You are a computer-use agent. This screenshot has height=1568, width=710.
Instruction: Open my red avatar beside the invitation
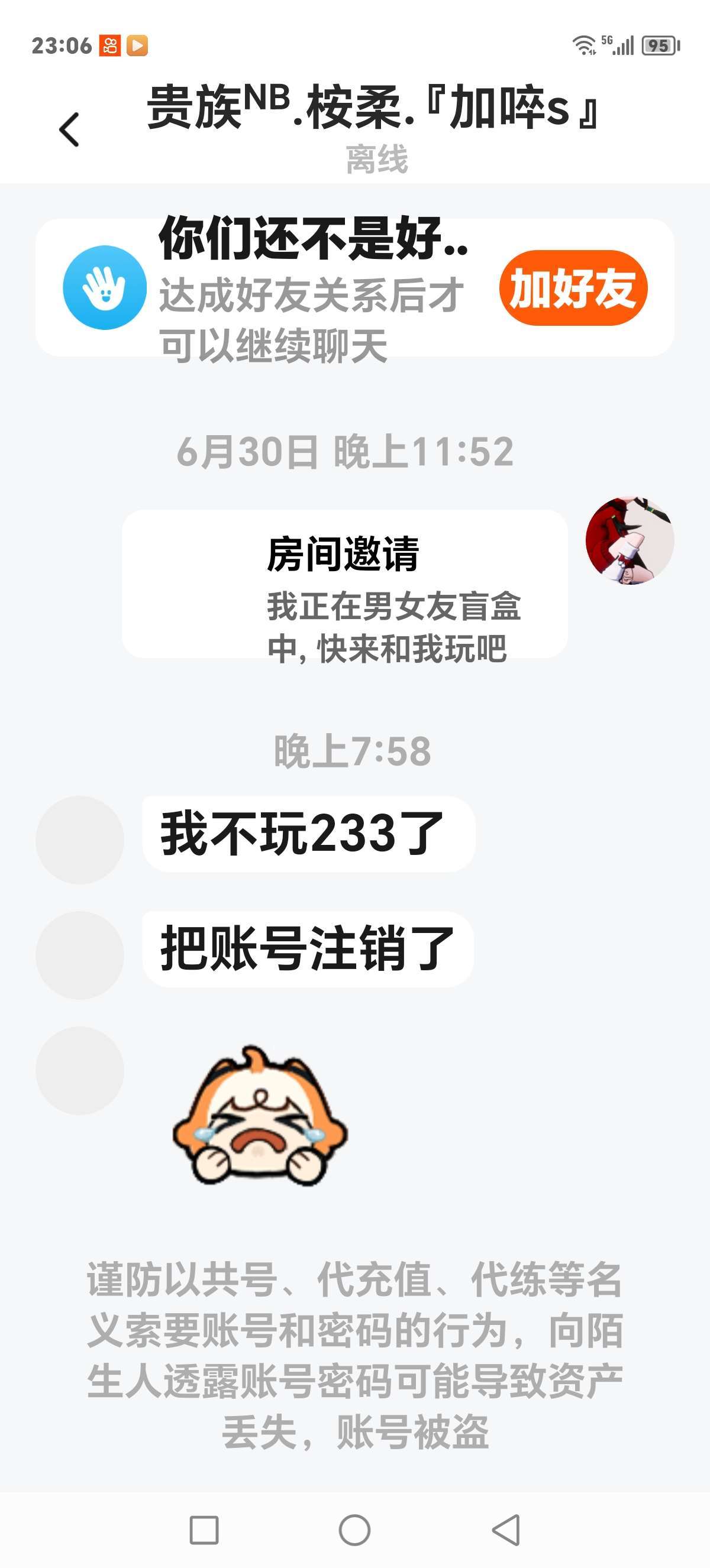pyautogui.click(x=630, y=540)
